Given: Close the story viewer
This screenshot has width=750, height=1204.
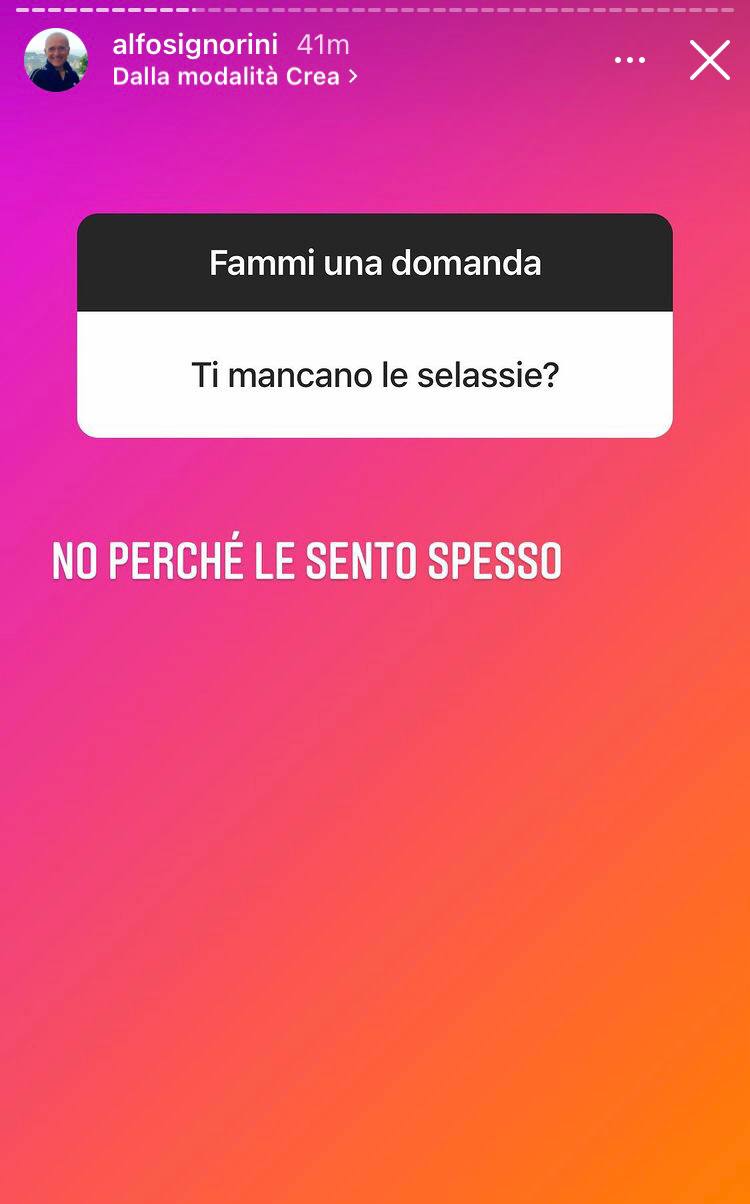Looking at the screenshot, I should pyautogui.click(x=709, y=60).
